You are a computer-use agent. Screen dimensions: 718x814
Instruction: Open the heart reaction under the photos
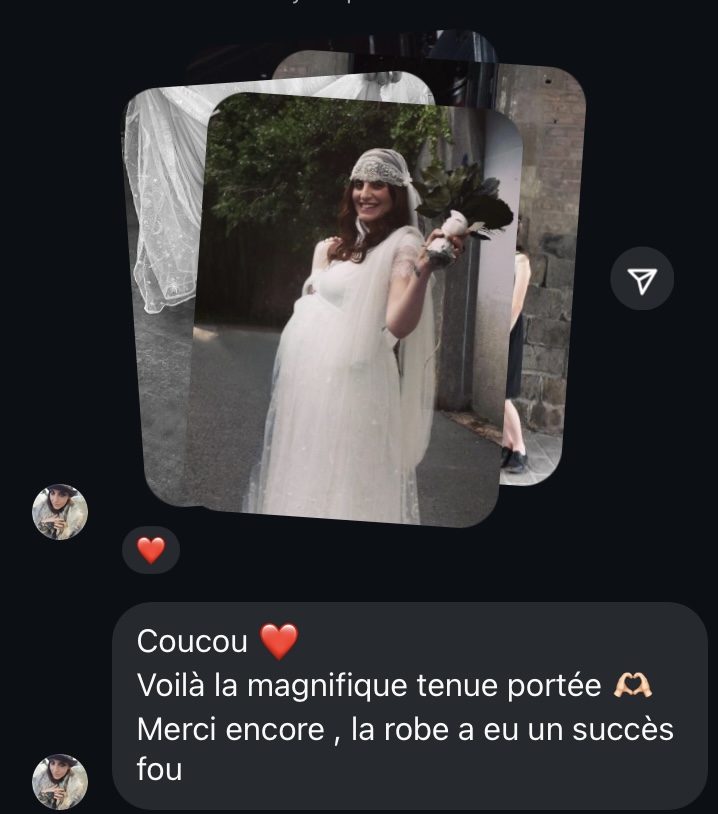pyautogui.click(x=150, y=550)
